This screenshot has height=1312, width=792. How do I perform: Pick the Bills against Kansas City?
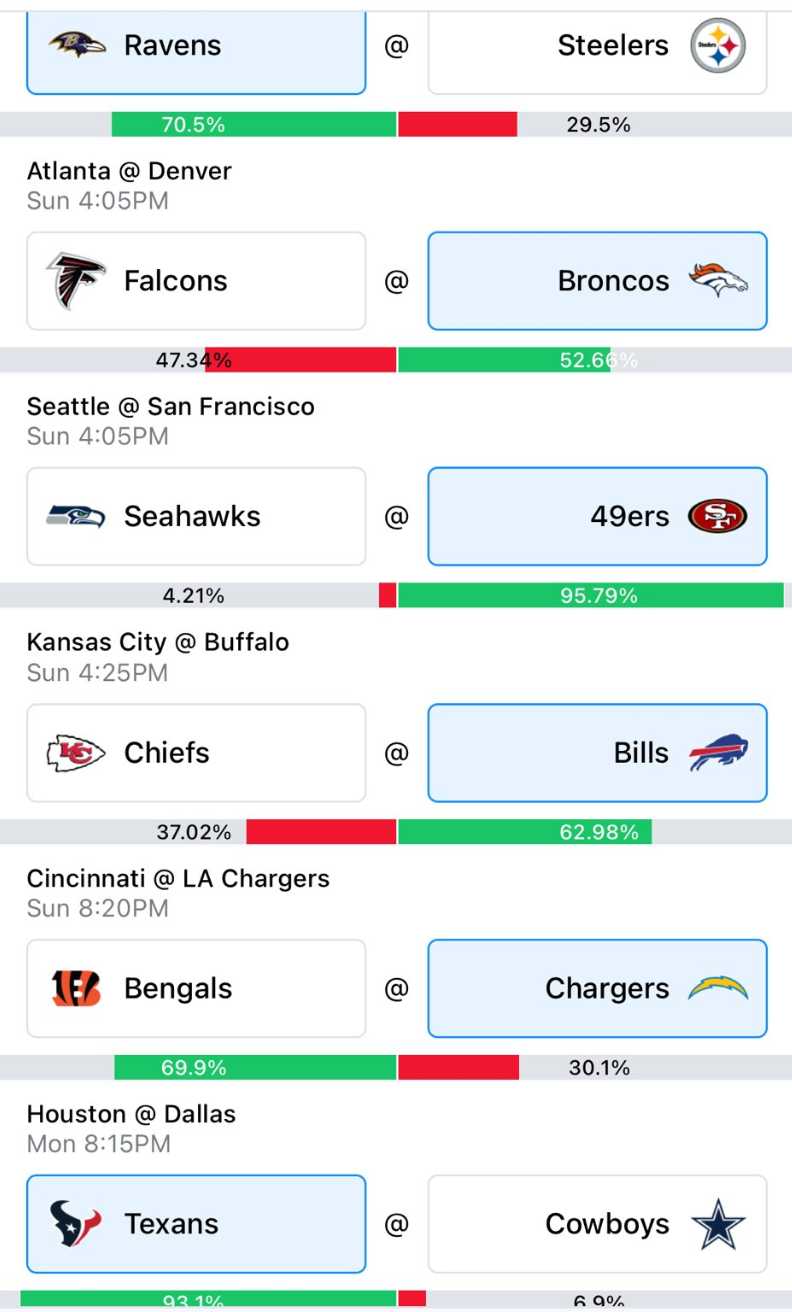(x=597, y=753)
